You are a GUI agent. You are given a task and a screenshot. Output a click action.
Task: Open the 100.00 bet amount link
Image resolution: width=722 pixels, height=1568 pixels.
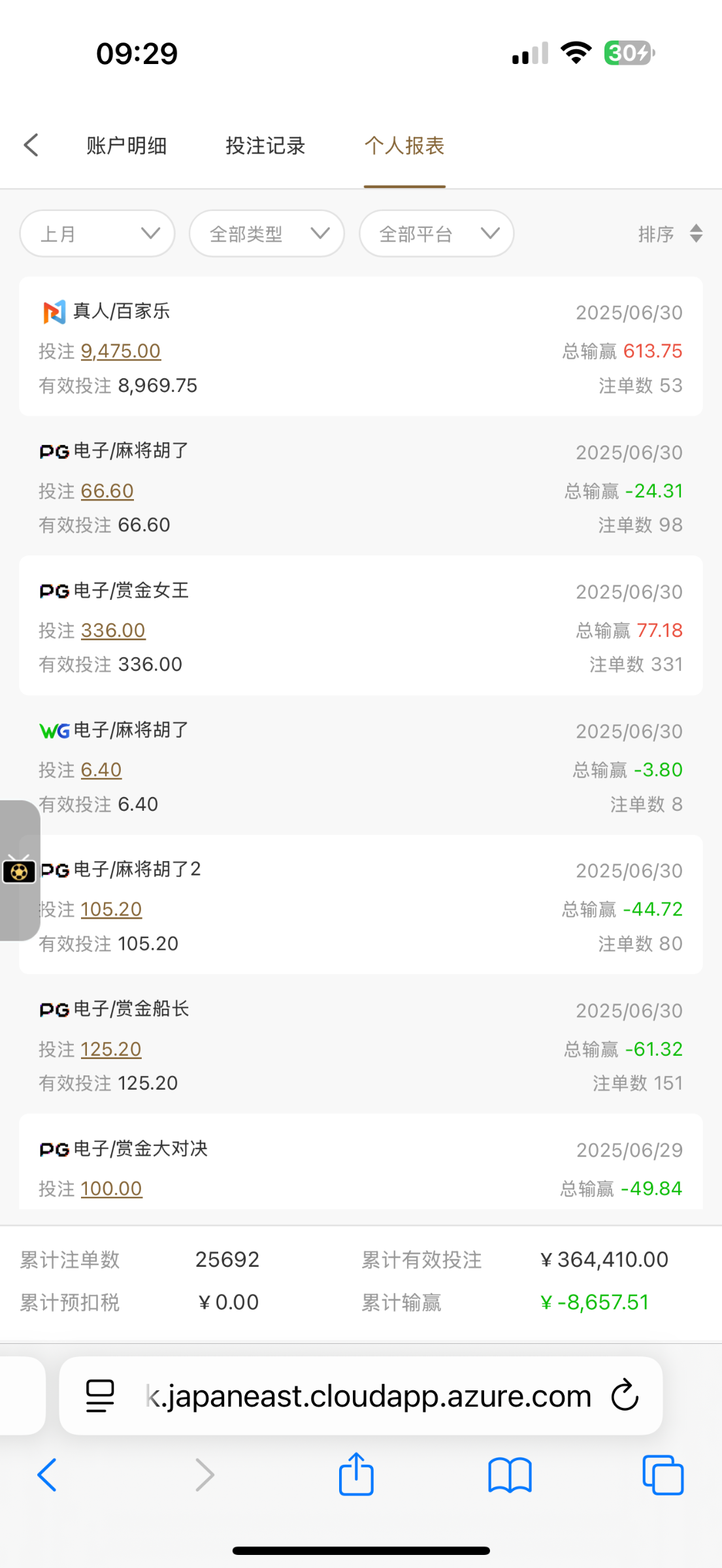coord(111,1189)
